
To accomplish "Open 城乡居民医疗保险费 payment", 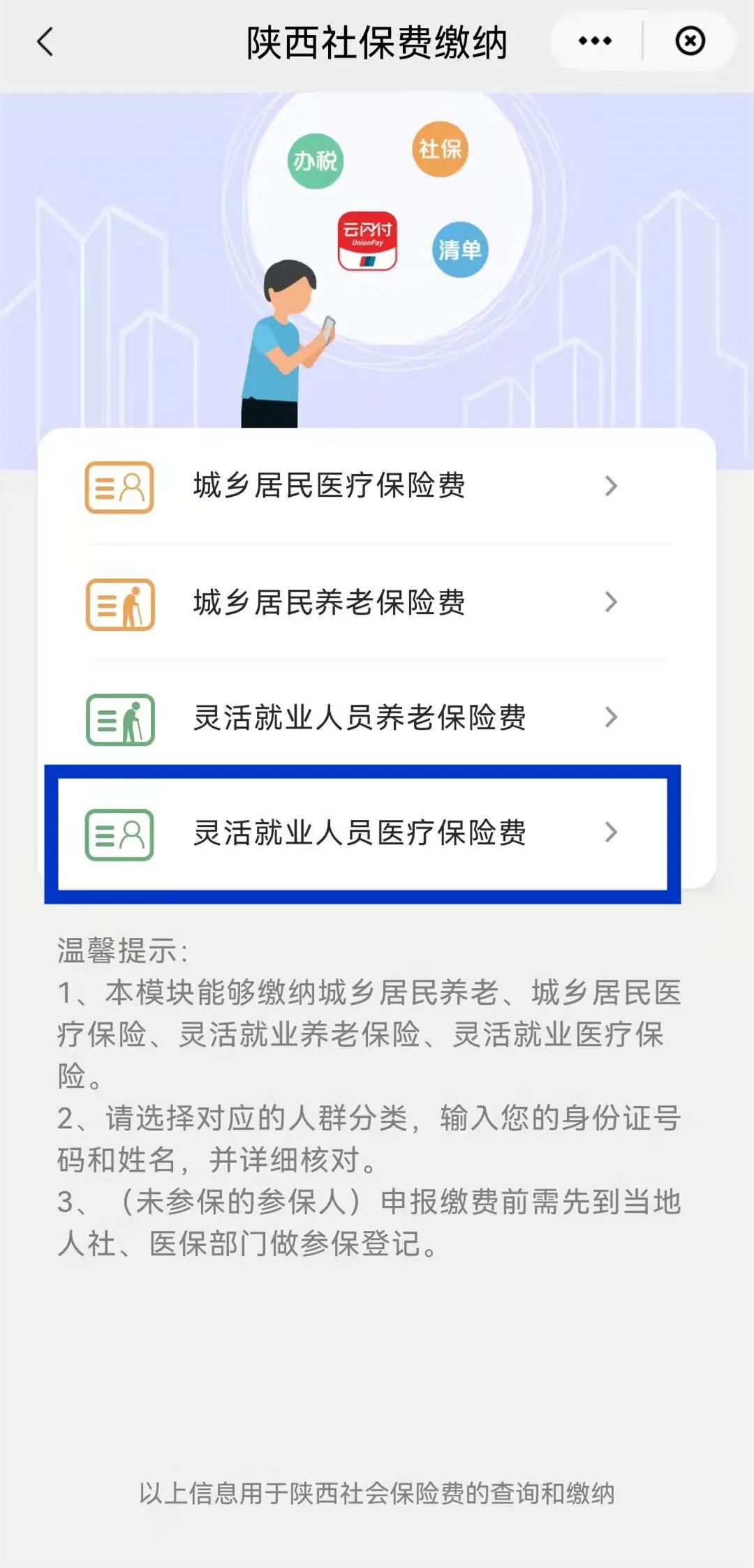I will [x=377, y=486].
